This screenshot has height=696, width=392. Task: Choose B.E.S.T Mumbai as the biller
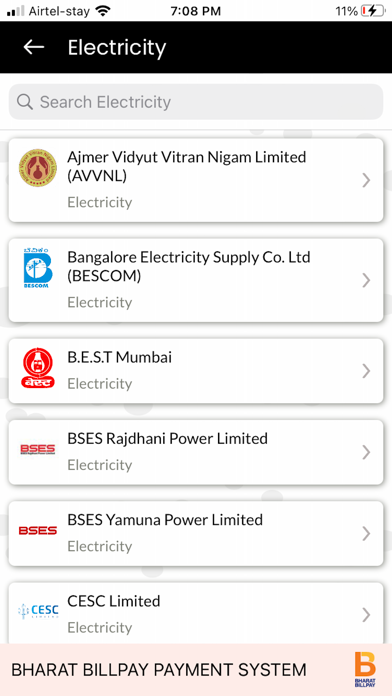click(x=196, y=371)
